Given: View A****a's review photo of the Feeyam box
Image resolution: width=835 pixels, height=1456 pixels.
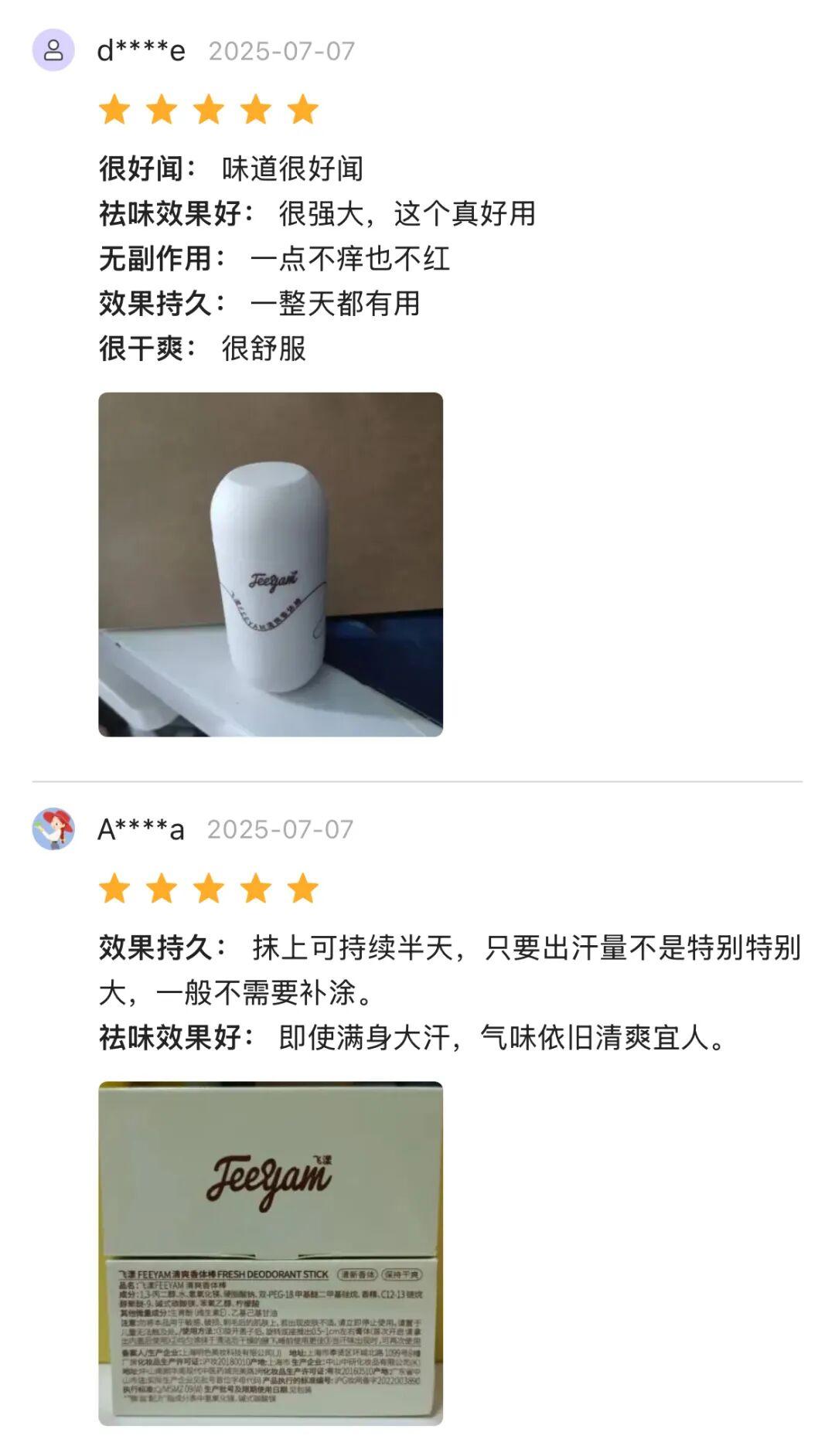Looking at the screenshot, I should point(271,1253).
